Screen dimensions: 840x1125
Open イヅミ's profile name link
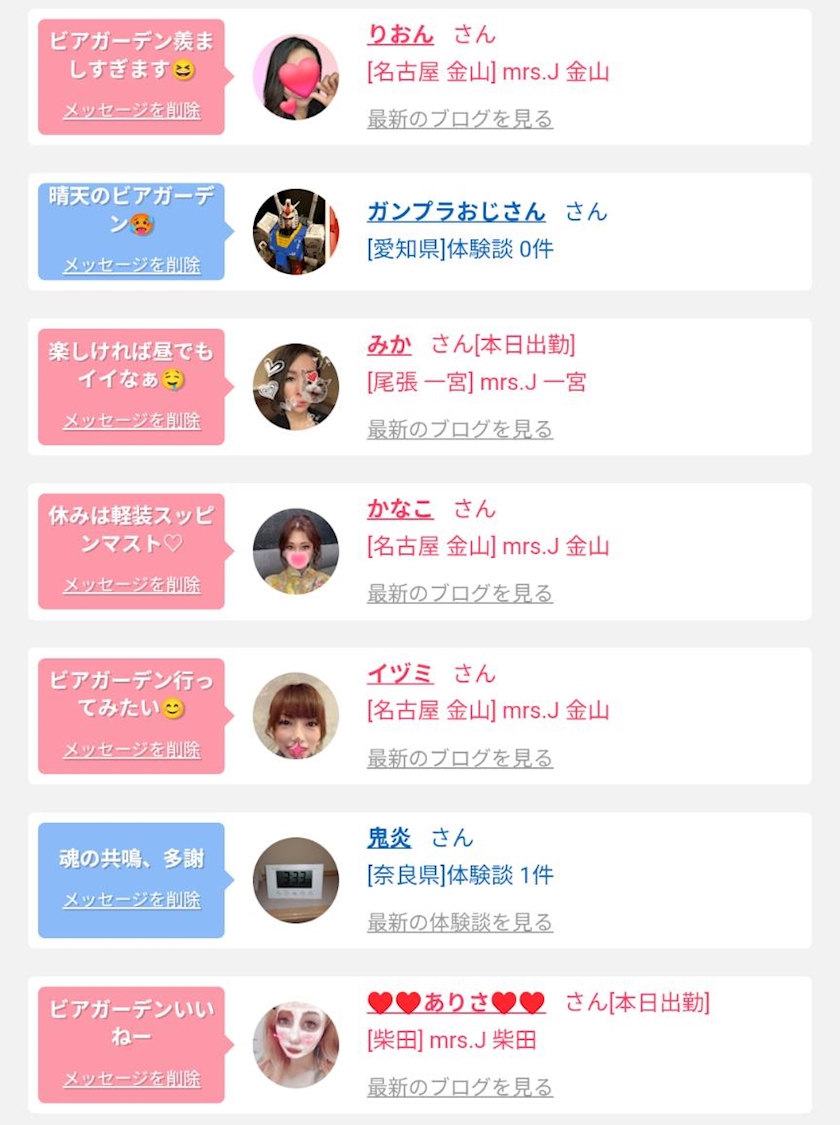coord(400,673)
